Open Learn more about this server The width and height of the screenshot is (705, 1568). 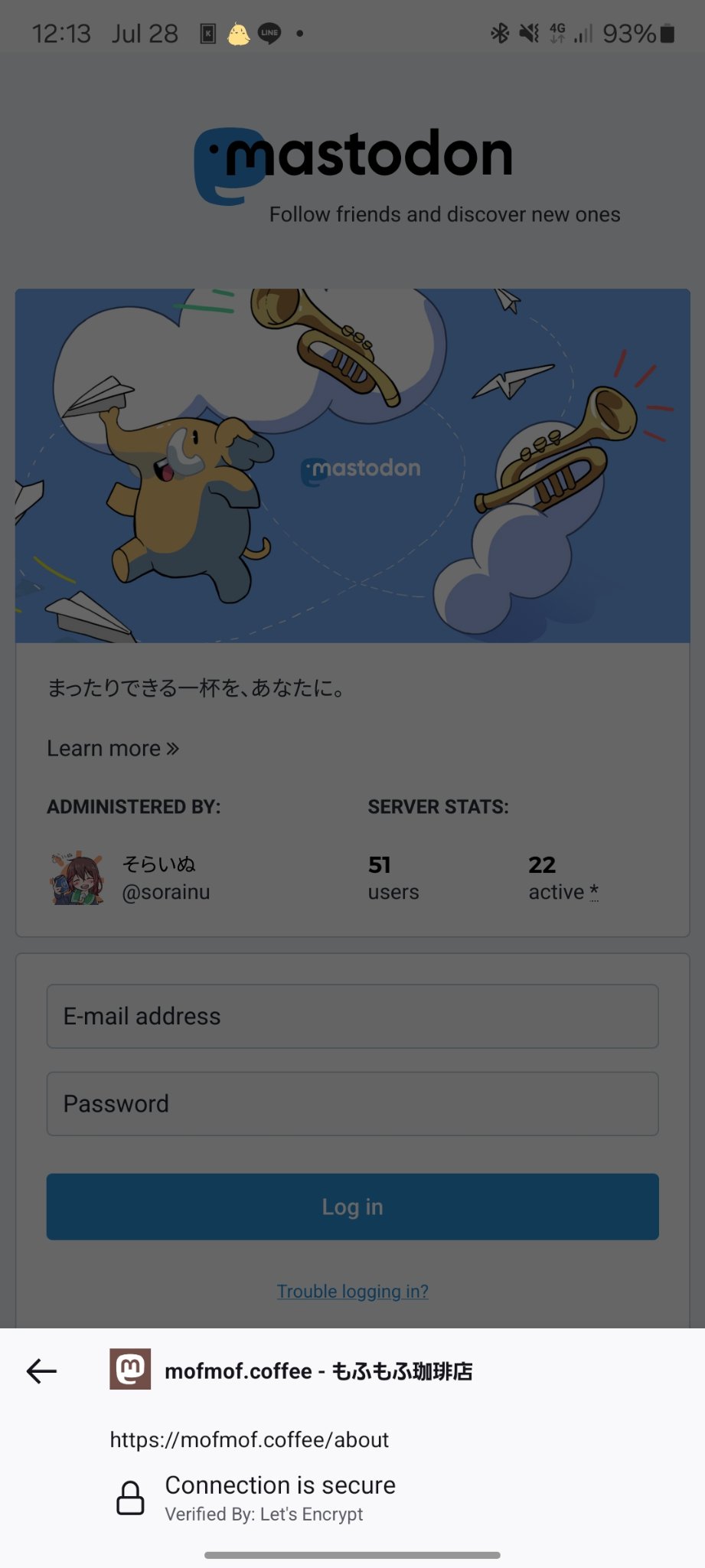pyautogui.click(x=113, y=748)
